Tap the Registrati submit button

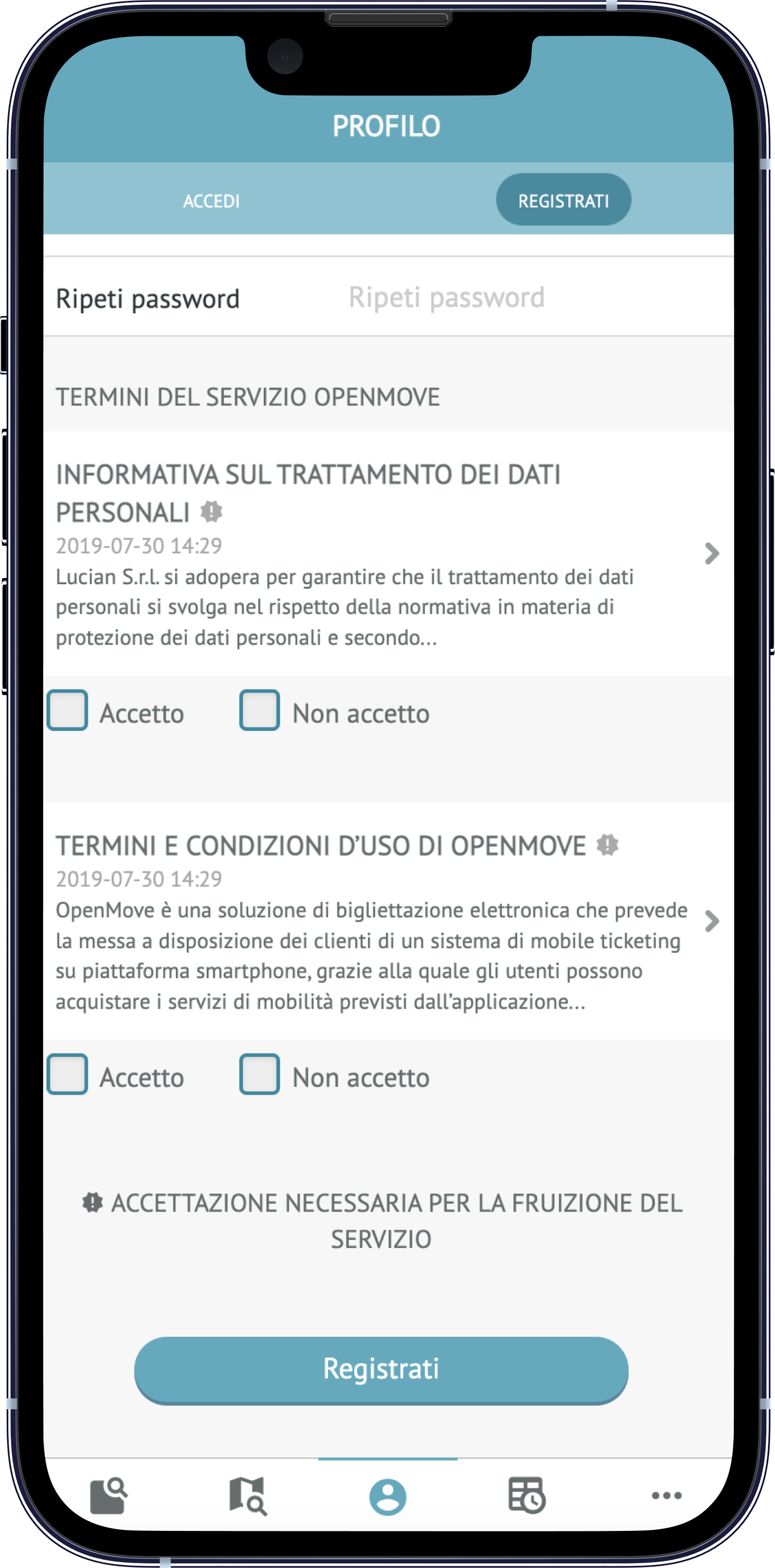tap(381, 1369)
